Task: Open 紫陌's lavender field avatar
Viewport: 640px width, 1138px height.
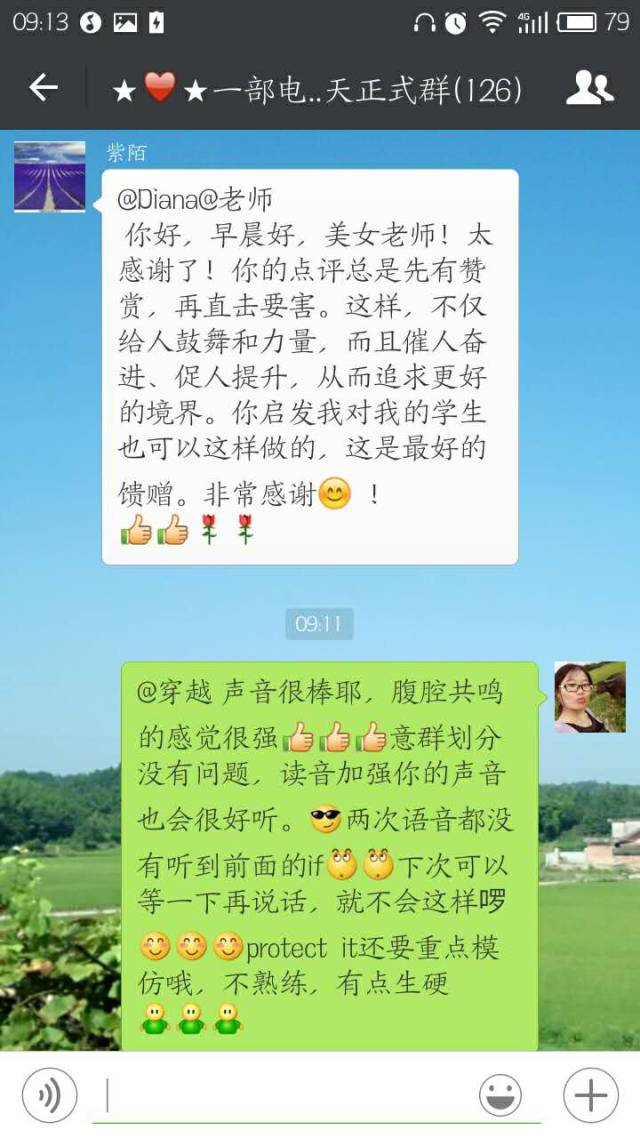Action: pyautogui.click(x=50, y=176)
